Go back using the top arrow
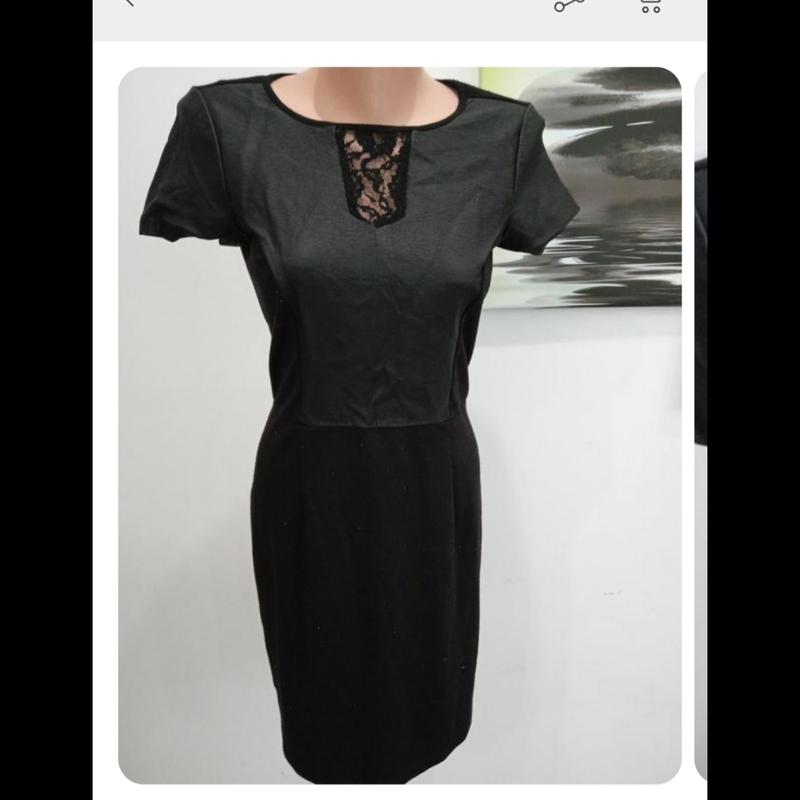The image size is (800, 800). [x=129, y=4]
